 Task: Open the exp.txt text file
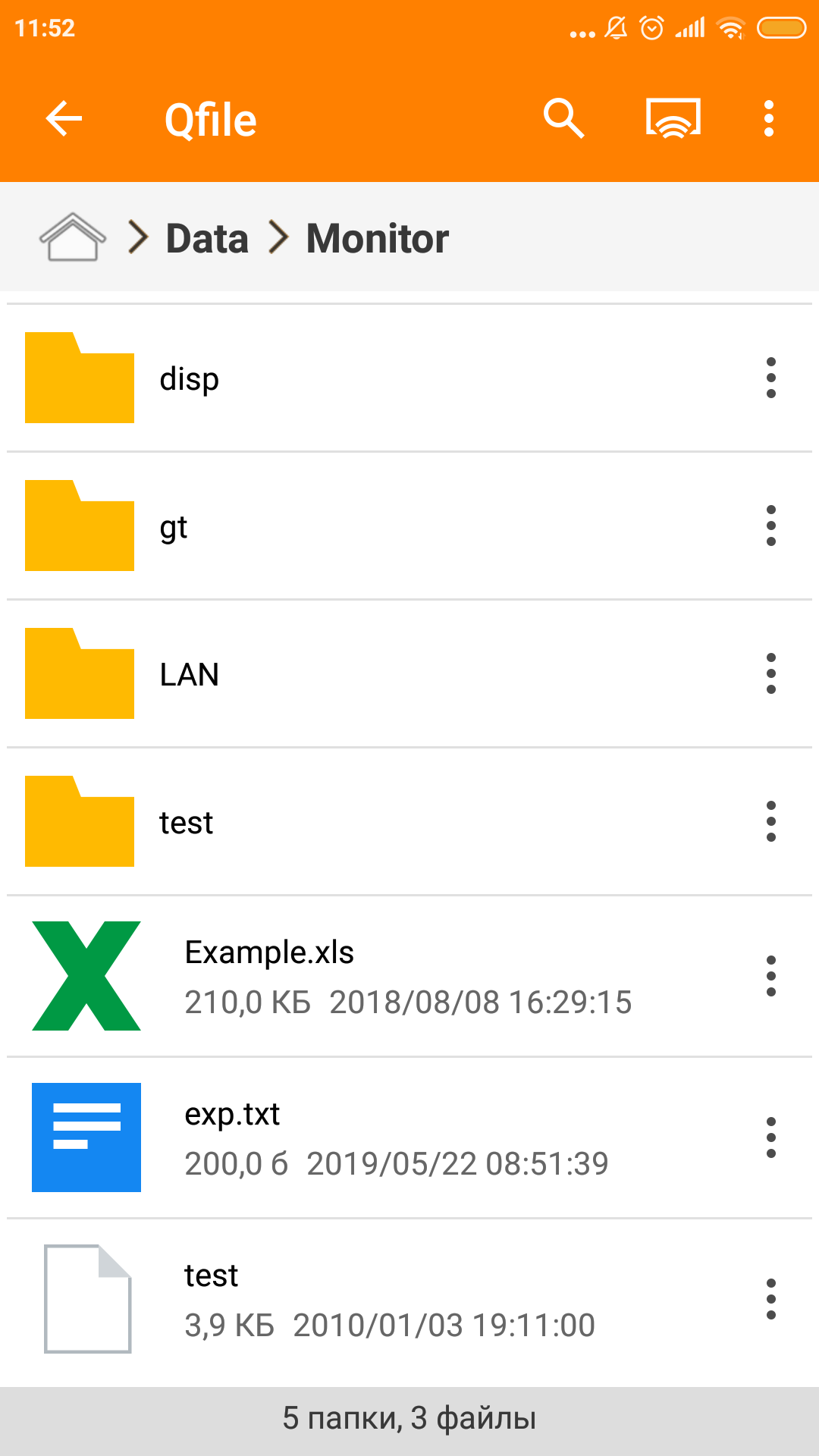(232, 1115)
